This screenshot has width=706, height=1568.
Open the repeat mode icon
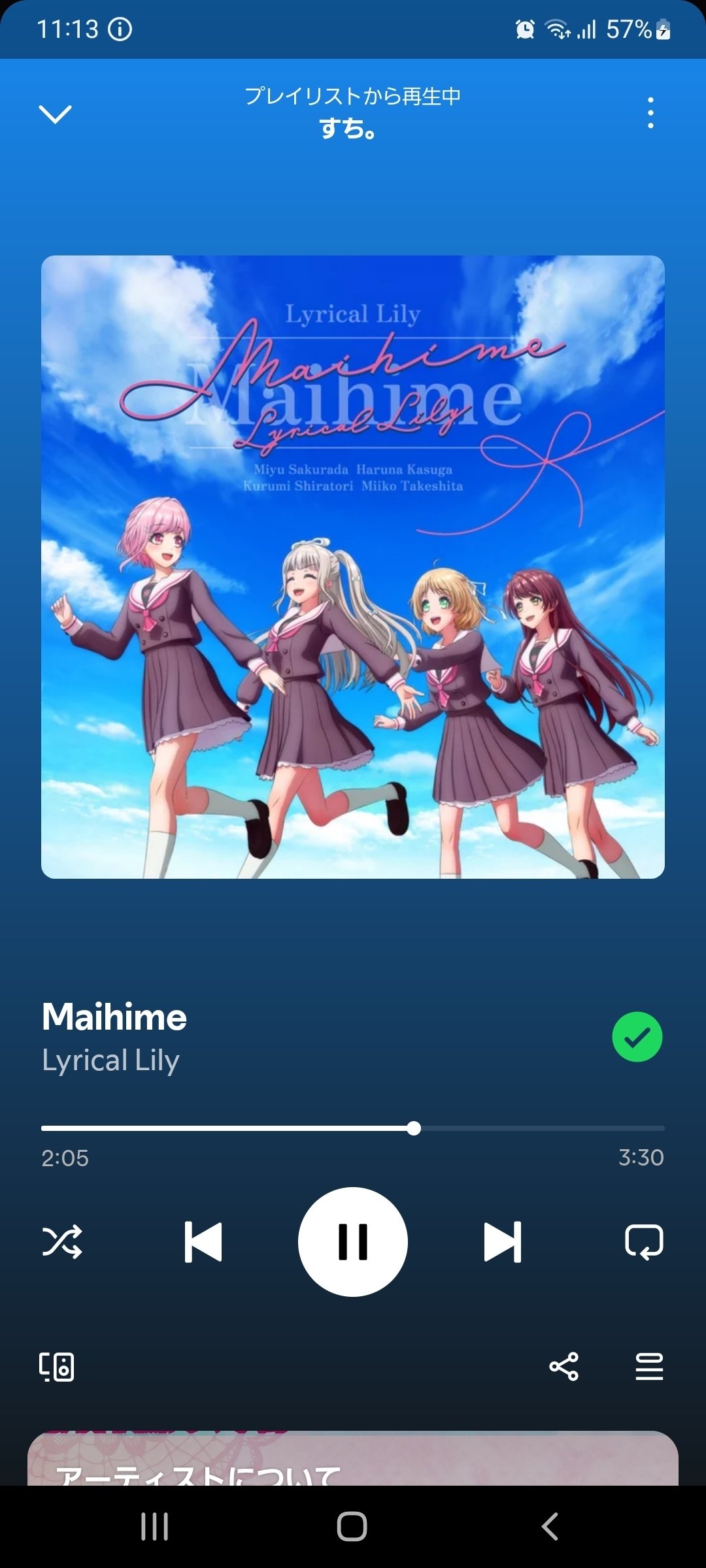click(x=647, y=1242)
